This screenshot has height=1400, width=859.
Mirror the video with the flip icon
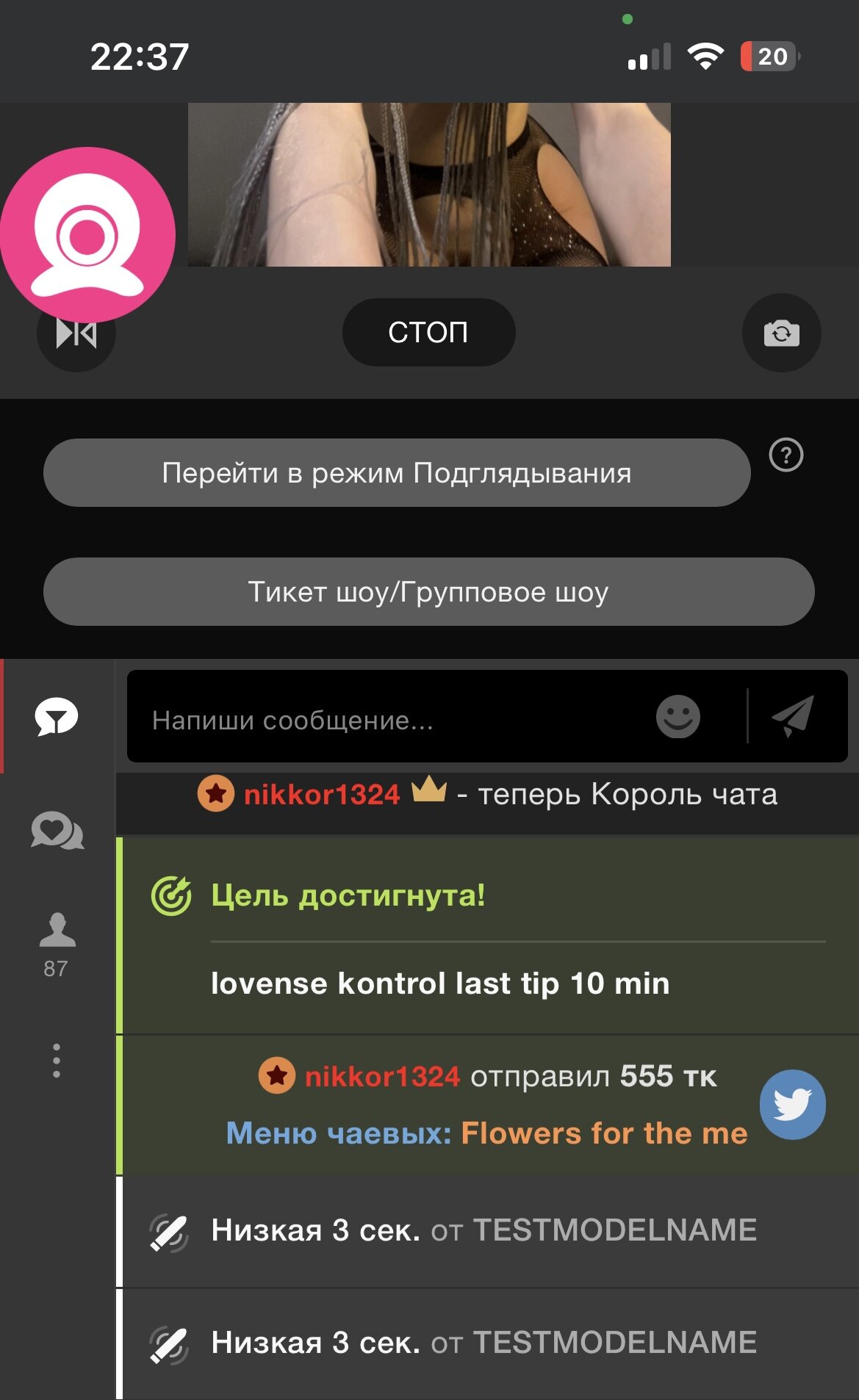point(76,334)
